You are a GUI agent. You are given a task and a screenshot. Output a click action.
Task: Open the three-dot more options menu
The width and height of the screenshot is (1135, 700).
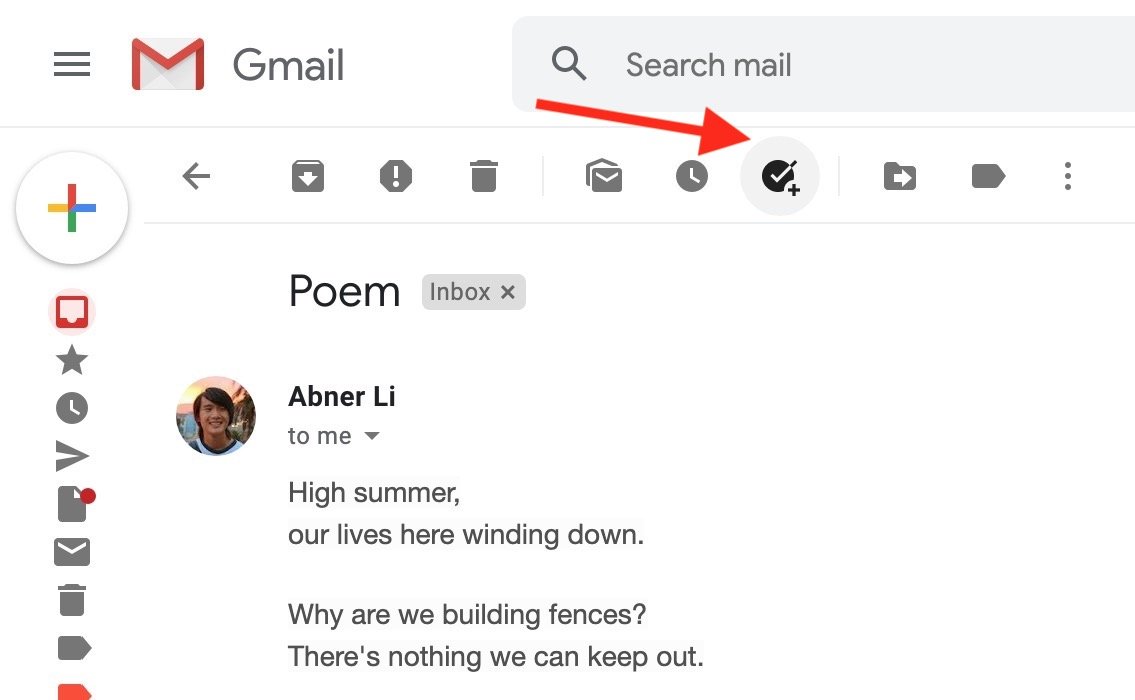click(x=1068, y=177)
